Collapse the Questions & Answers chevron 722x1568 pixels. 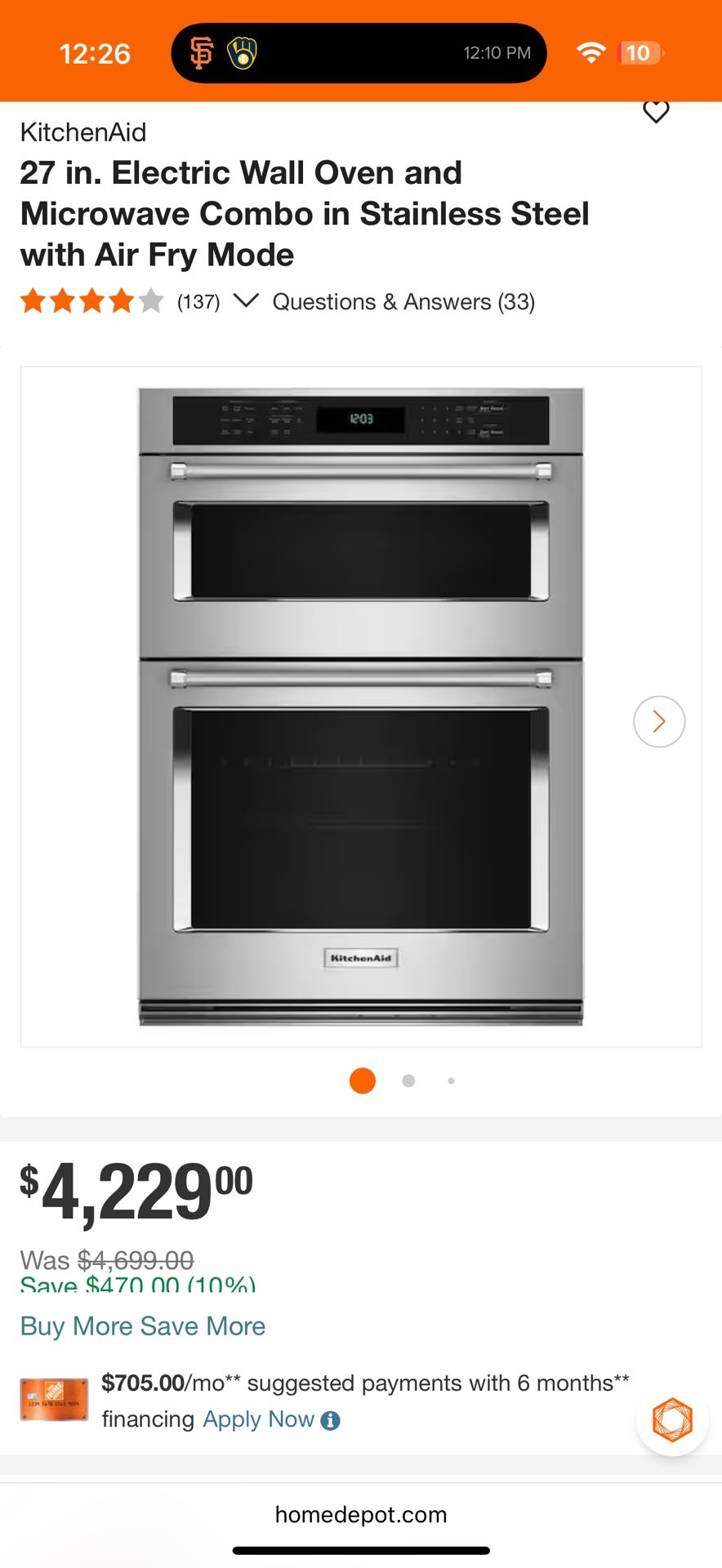point(245,301)
